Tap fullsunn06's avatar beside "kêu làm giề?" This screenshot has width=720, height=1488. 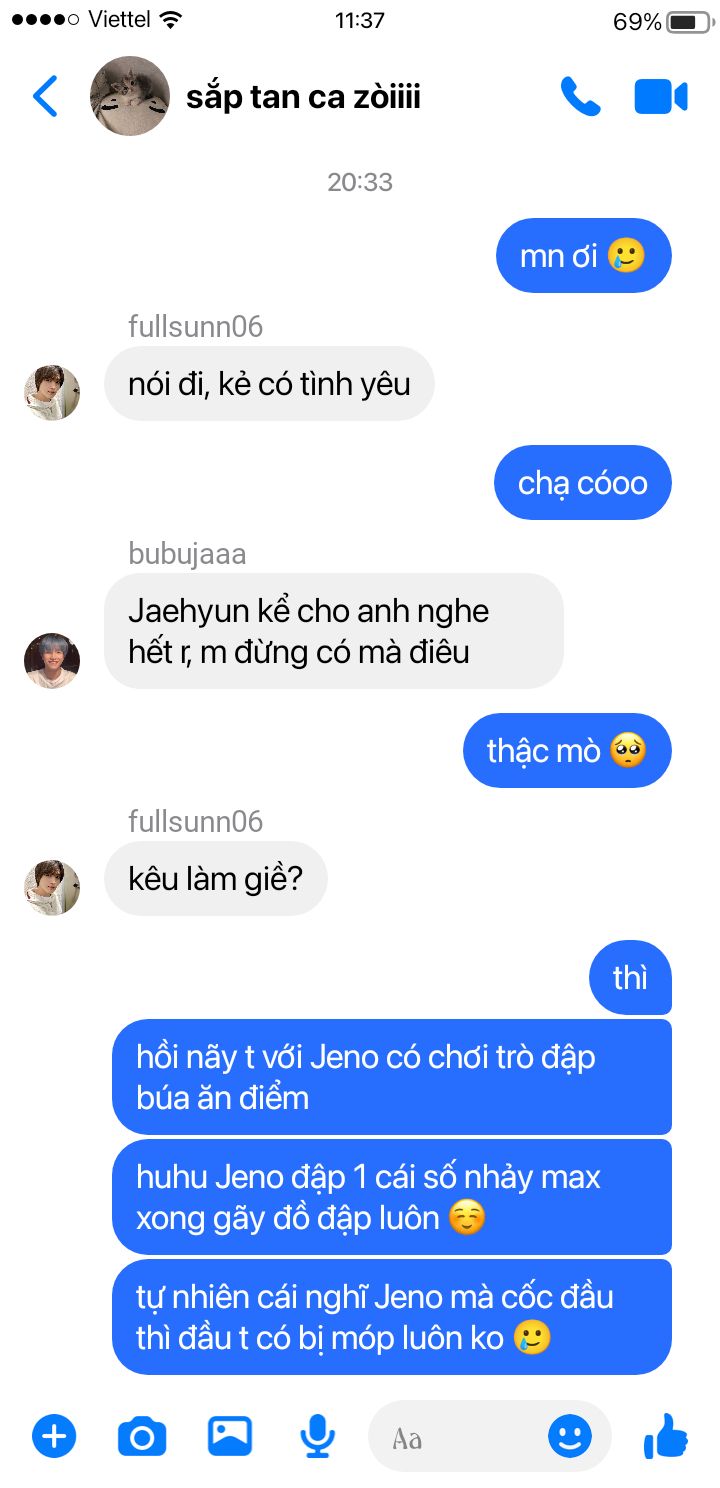click(52, 888)
